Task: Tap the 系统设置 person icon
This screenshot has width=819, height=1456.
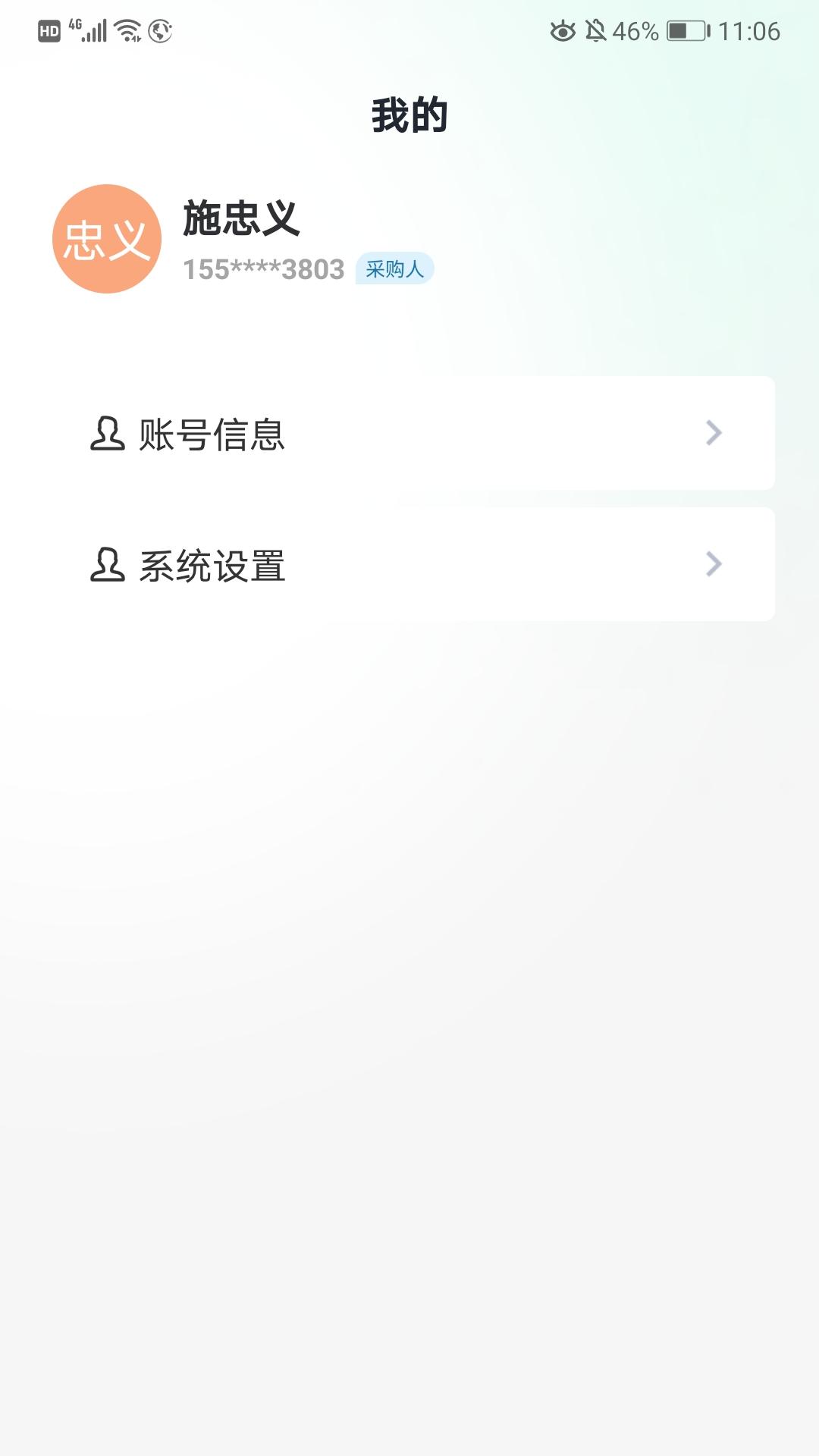Action: pyautogui.click(x=106, y=564)
